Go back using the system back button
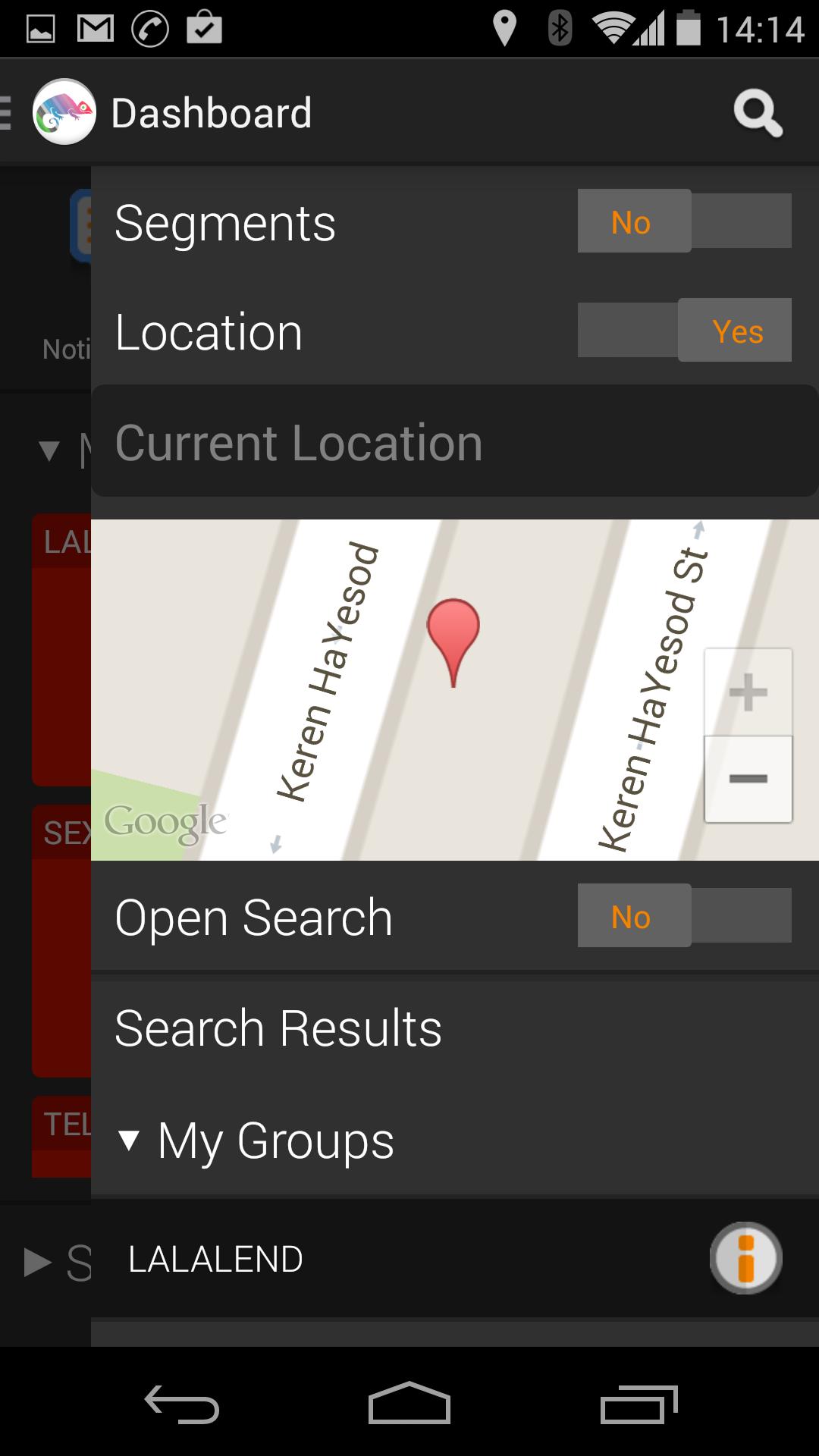The width and height of the screenshot is (819, 1456). pos(182,1404)
